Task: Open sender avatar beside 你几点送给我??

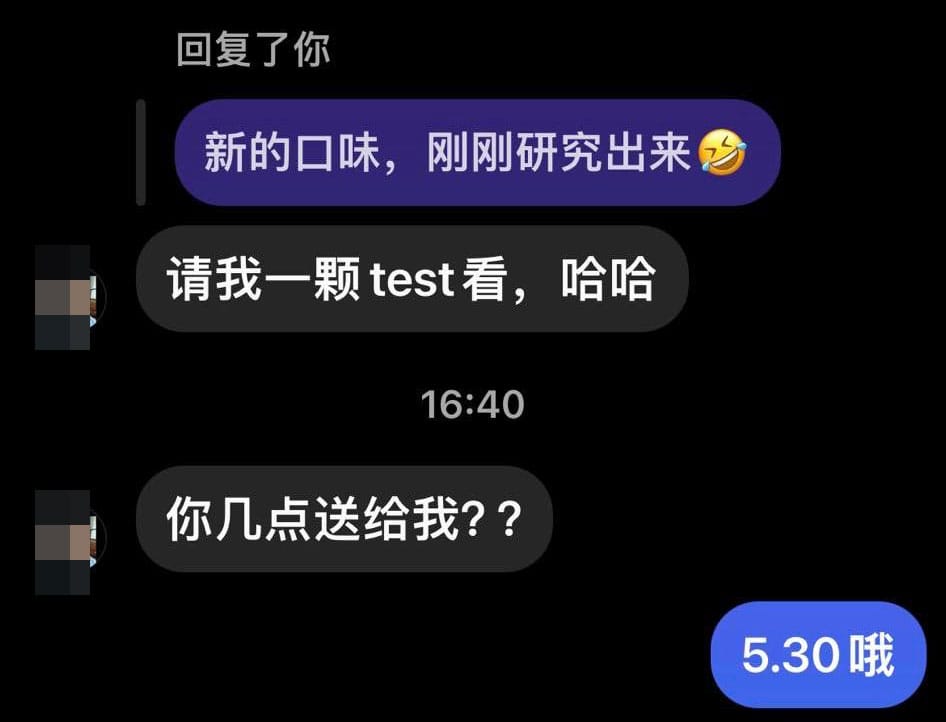Action: point(66,541)
